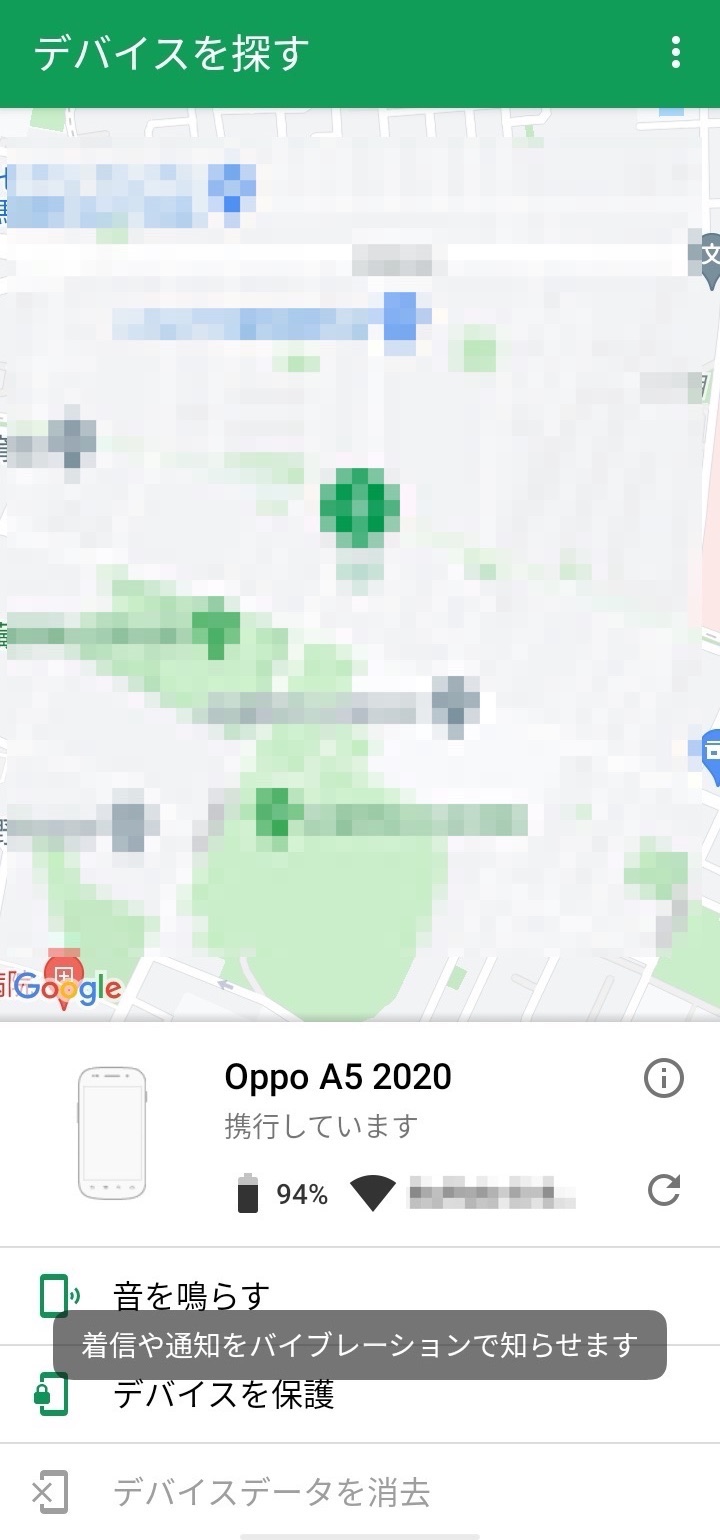720x1540 pixels.
Task: Tap the green device marker on the map
Action: tap(360, 507)
